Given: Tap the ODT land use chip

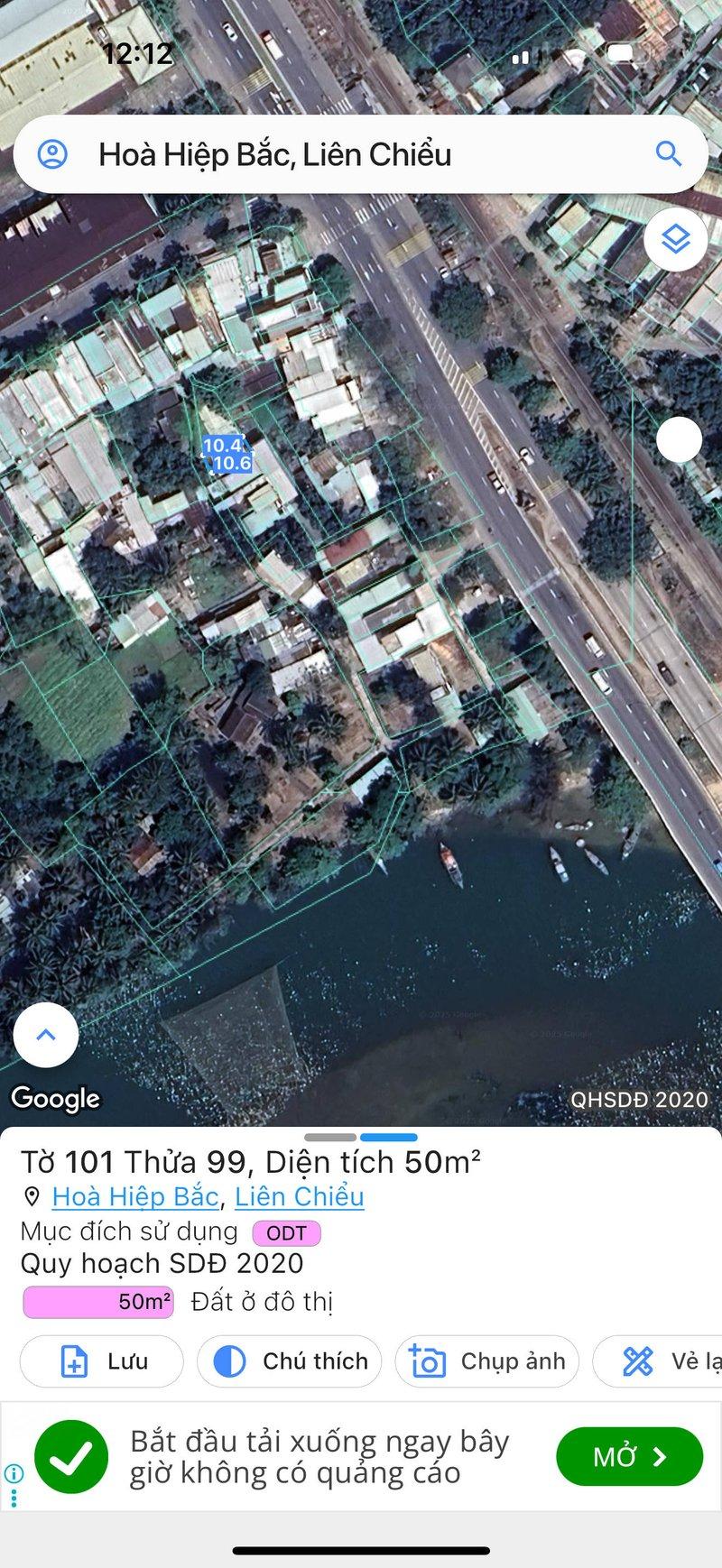Looking at the screenshot, I should point(286,1232).
